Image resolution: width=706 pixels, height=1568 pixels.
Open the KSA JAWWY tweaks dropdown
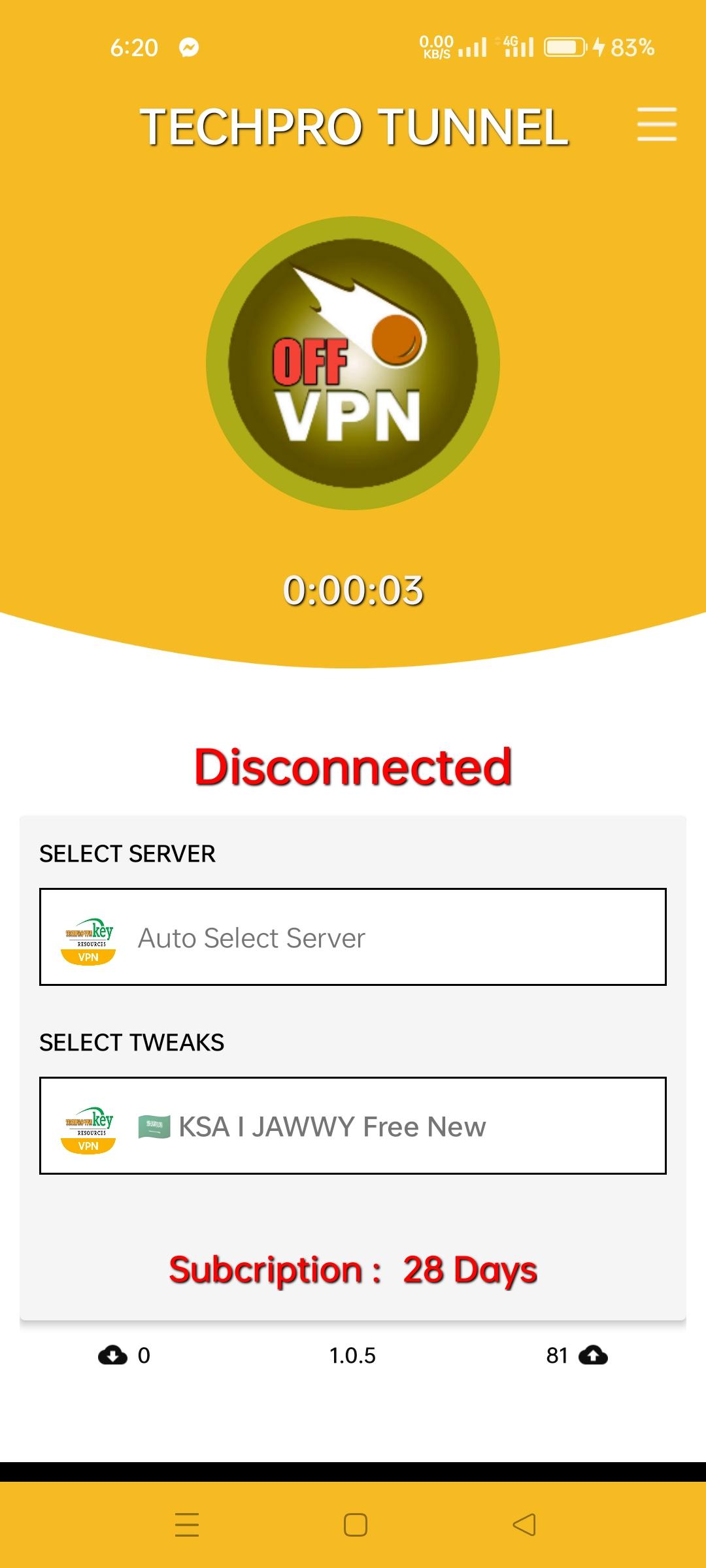pyautogui.click(x=353, y=1126)
